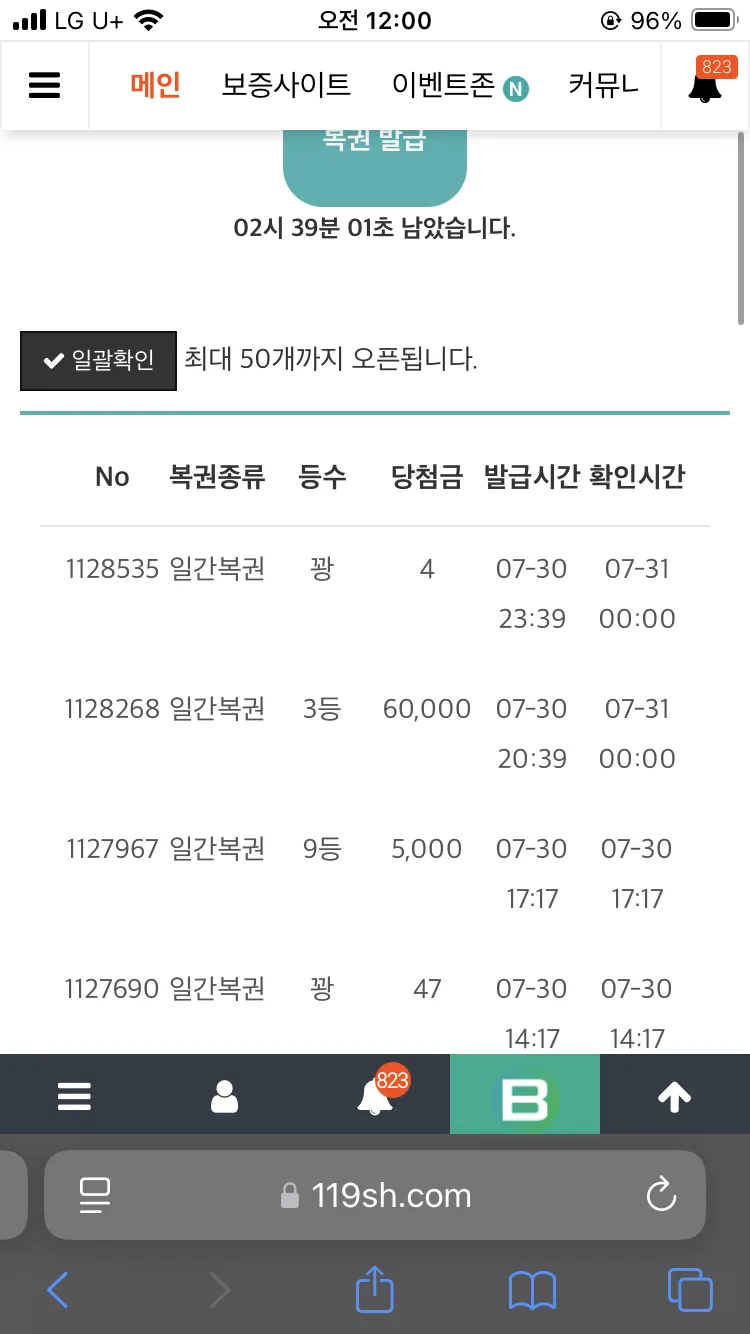Open the menu icon in bottom bar

(75, 1096)
